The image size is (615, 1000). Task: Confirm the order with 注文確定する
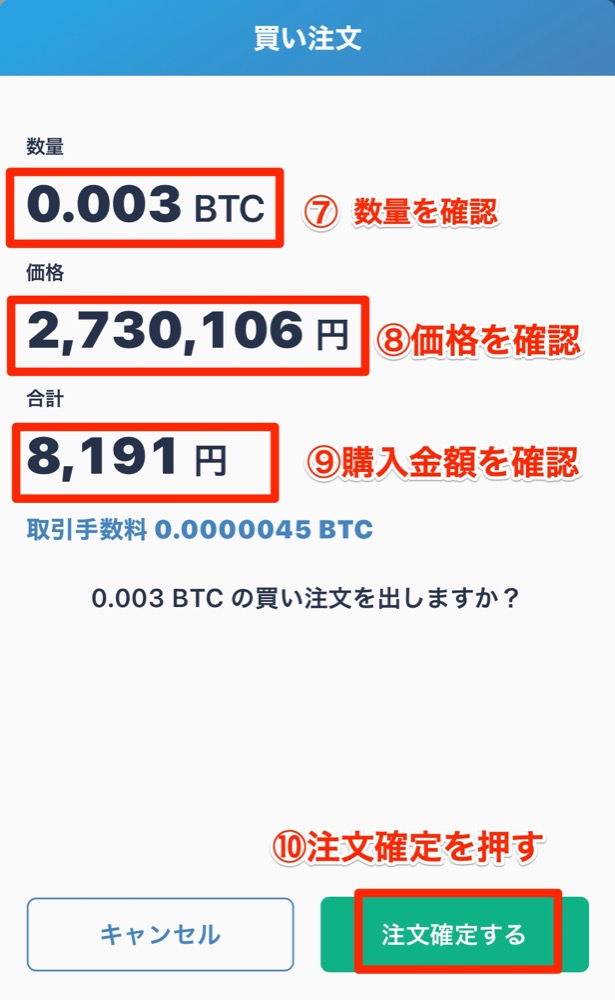point(454,934)
